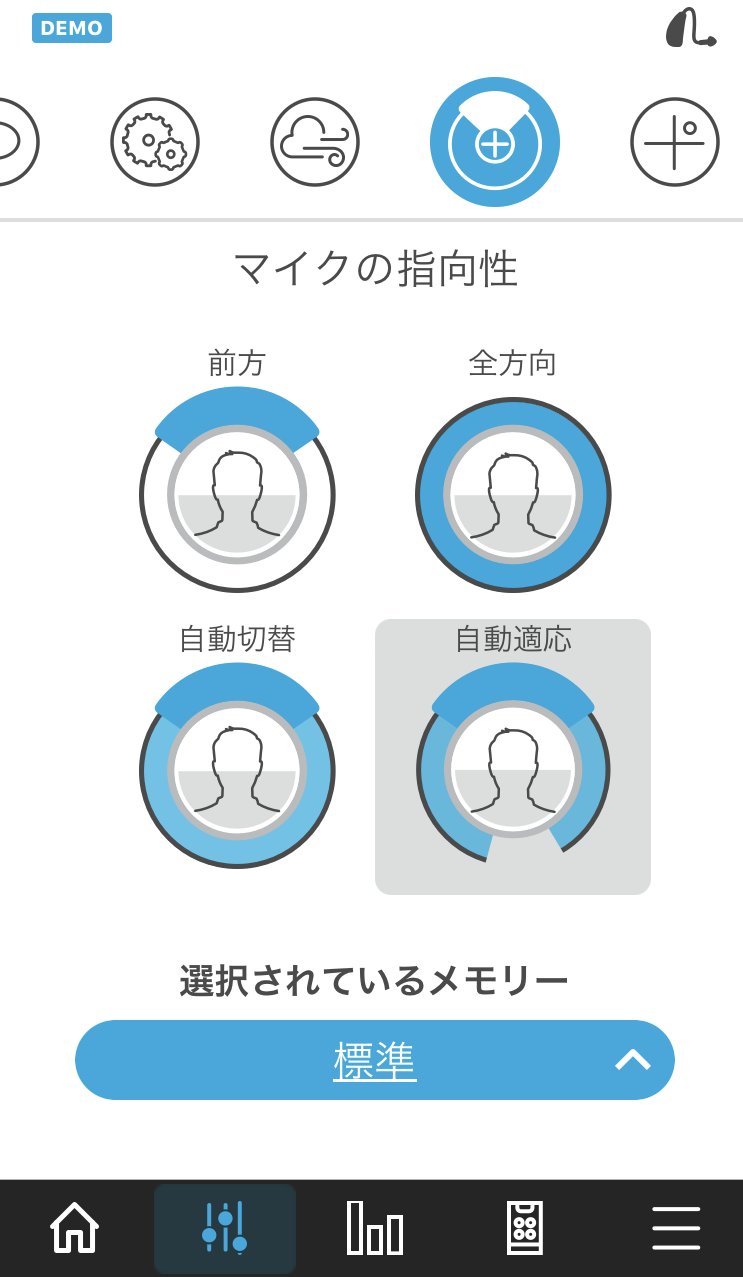
Task: Open the crosshair icon in top row
Action: tap(675, 142)
